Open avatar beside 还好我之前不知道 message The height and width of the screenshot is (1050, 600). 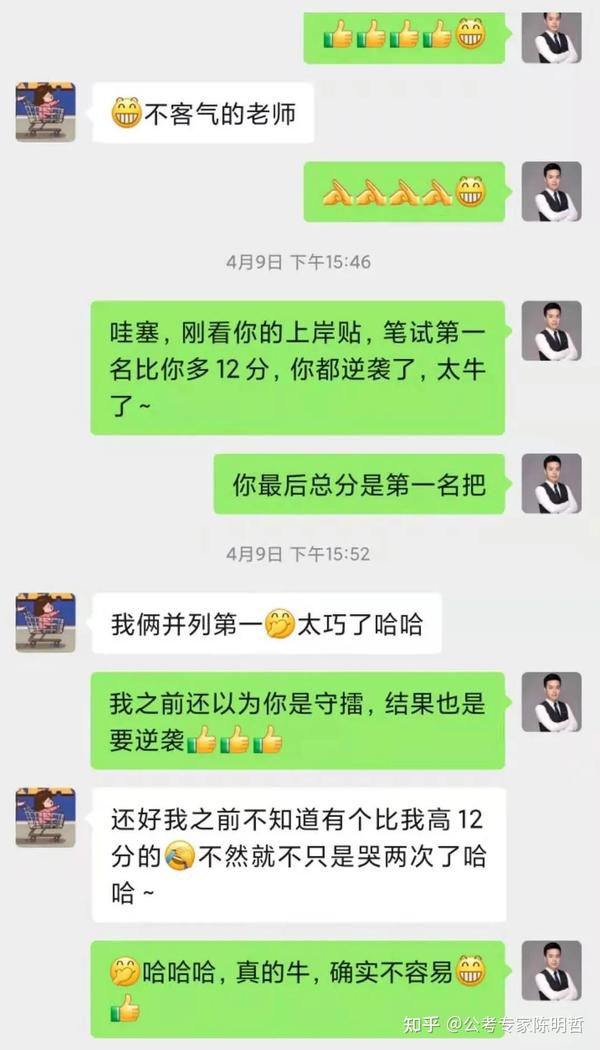[45, 817]
